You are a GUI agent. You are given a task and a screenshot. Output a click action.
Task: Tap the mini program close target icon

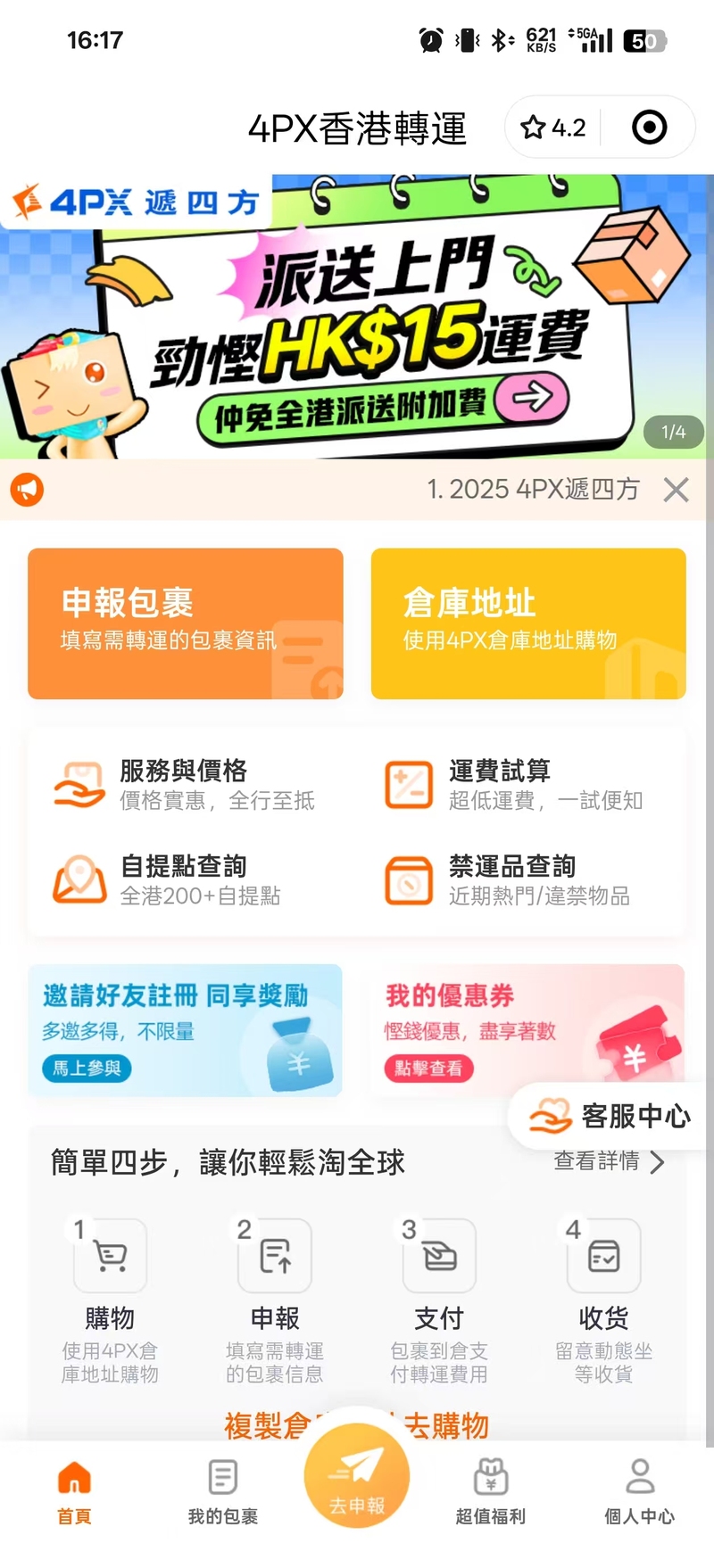tap(649, 128)
